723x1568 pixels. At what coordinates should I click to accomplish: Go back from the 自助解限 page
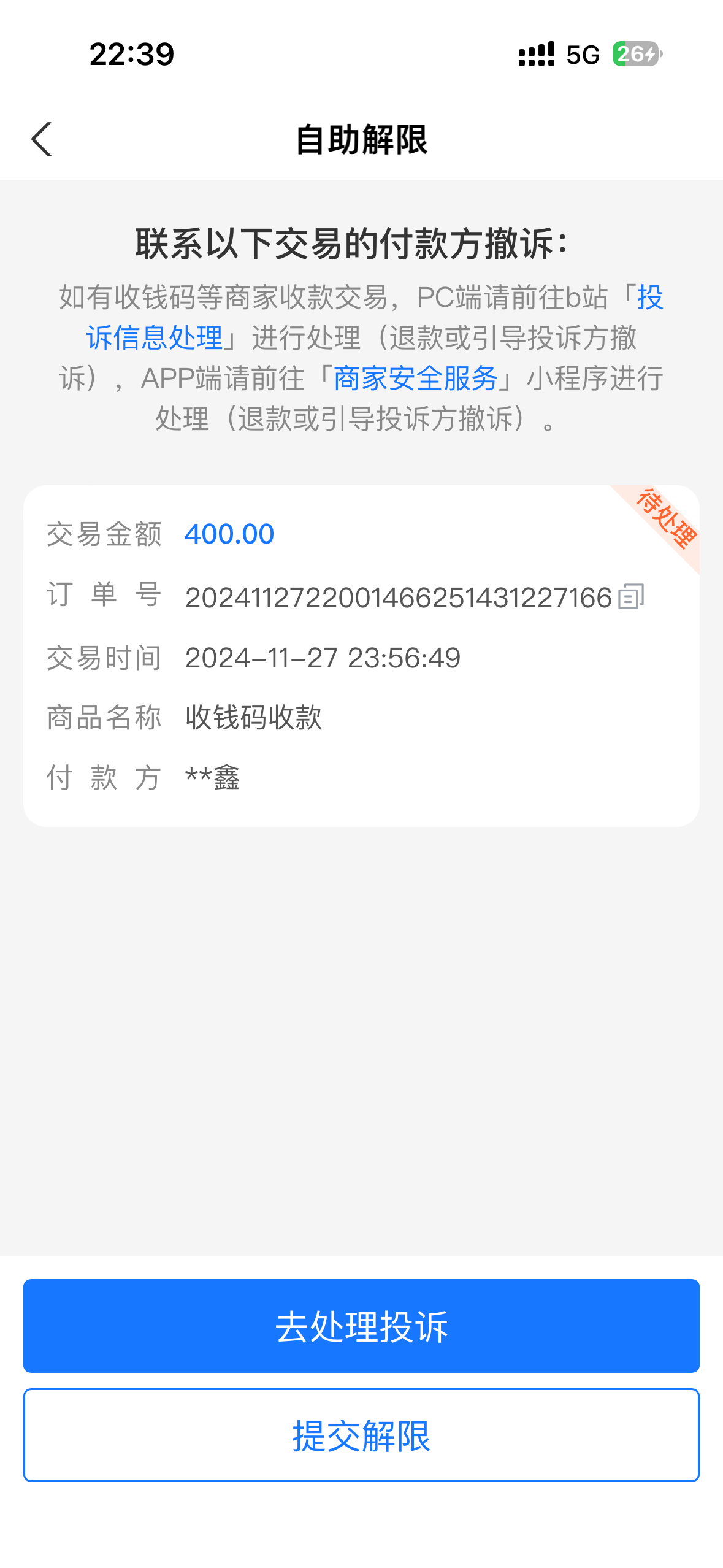tap(42, 139)
